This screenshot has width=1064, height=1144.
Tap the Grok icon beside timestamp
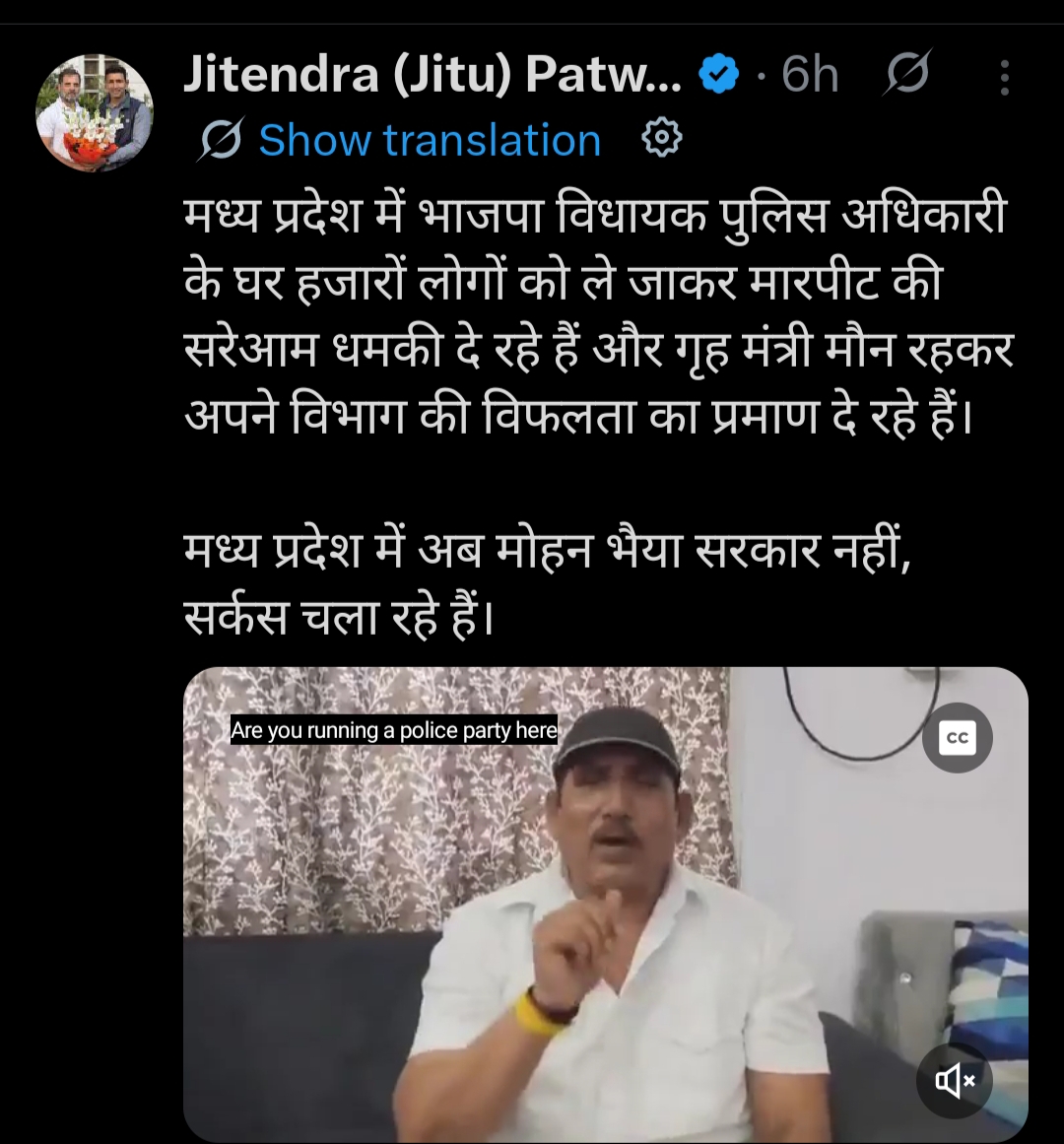click(906, 75)
